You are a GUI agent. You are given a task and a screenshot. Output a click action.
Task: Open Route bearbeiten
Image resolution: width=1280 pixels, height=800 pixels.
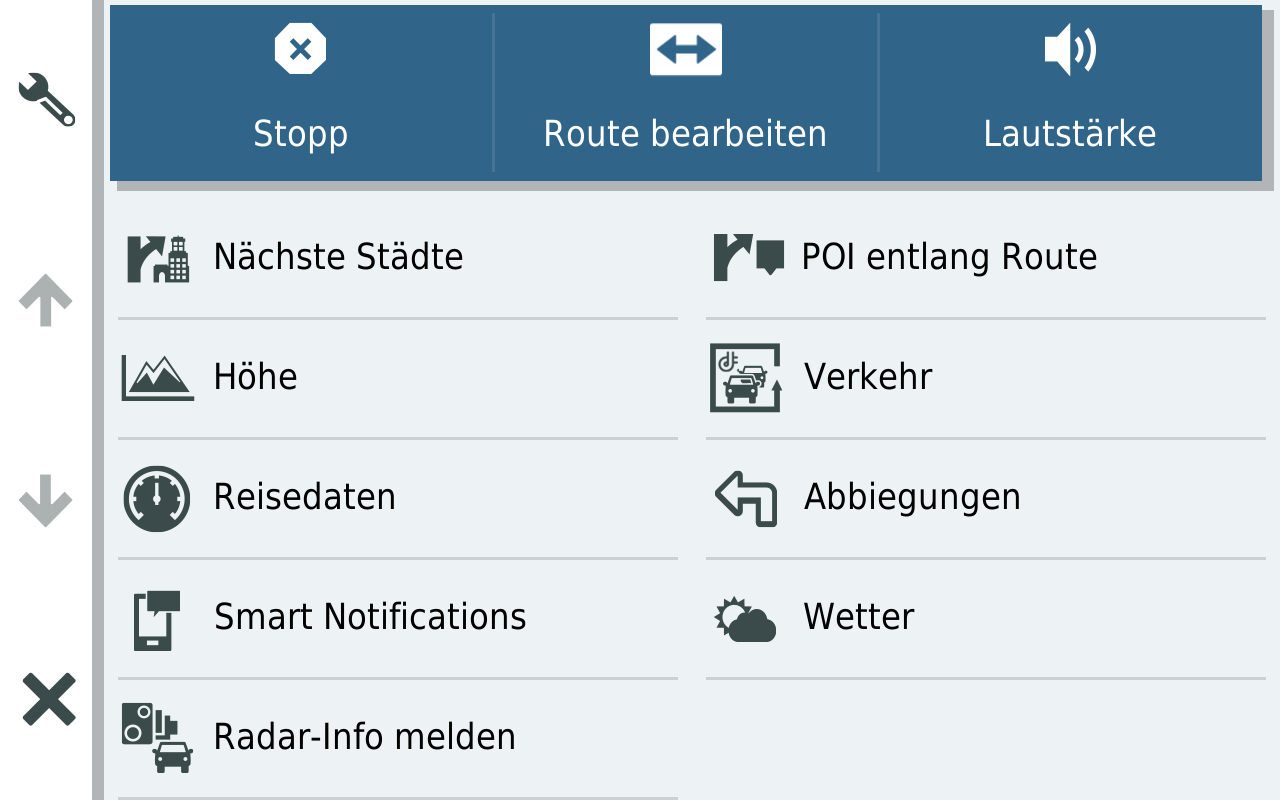click(x=685, y=92)
